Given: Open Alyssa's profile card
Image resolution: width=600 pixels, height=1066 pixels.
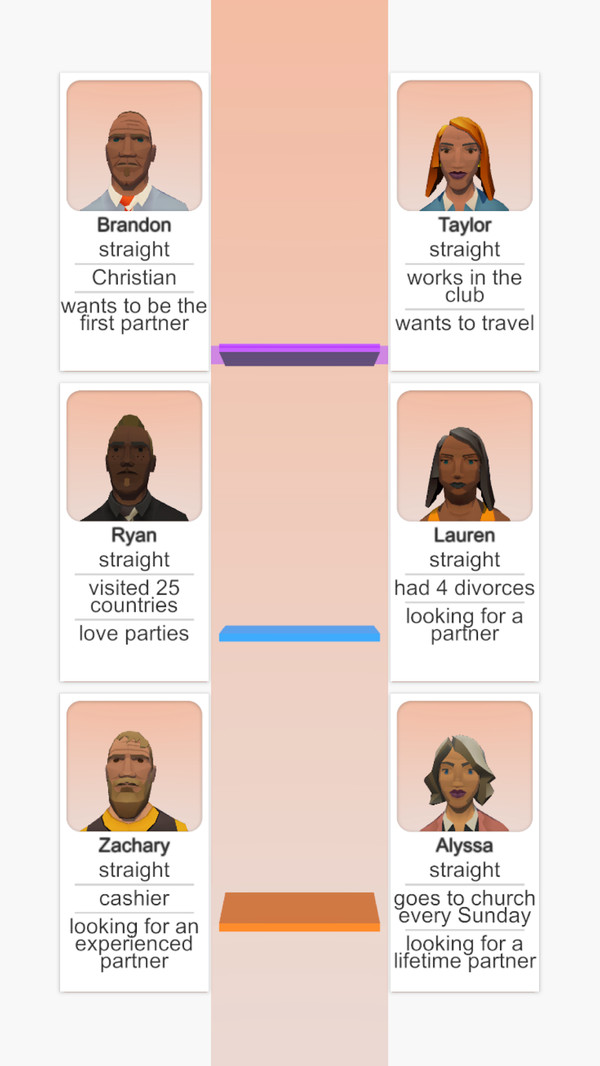Looking at the screenshot, I should (x=464, y=841).
